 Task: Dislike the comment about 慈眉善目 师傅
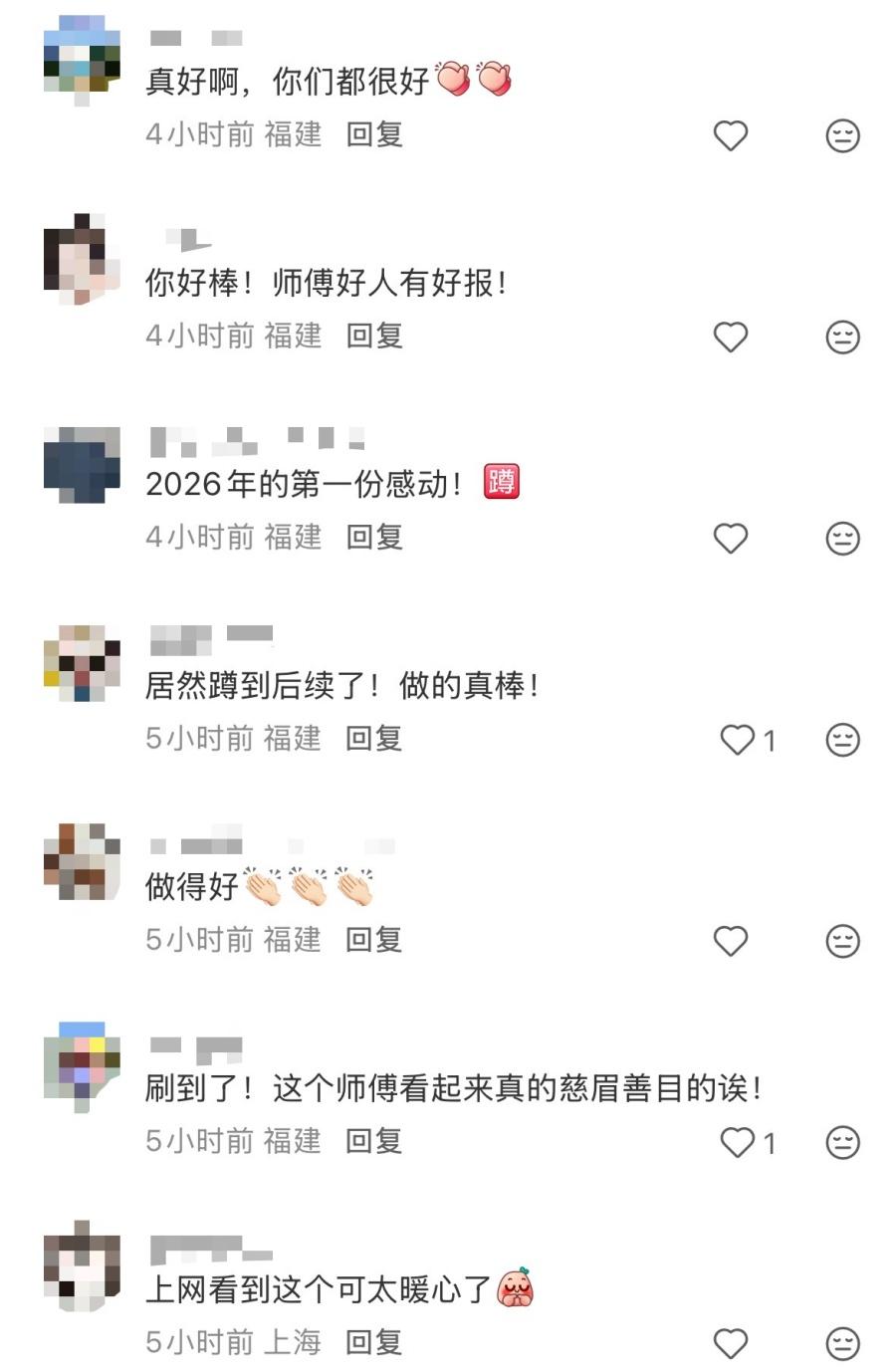(x=842, y=1142)
